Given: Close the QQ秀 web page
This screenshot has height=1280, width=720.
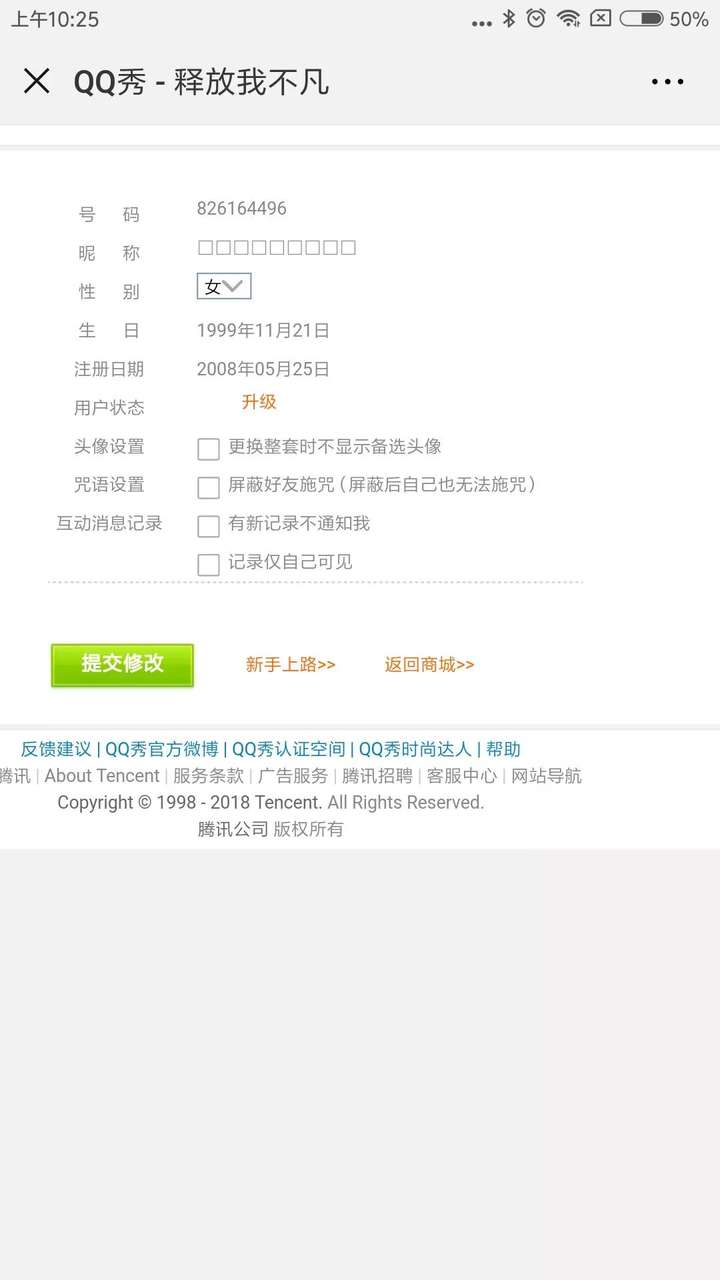Looking at the screenshot, I should coord(36,81).
